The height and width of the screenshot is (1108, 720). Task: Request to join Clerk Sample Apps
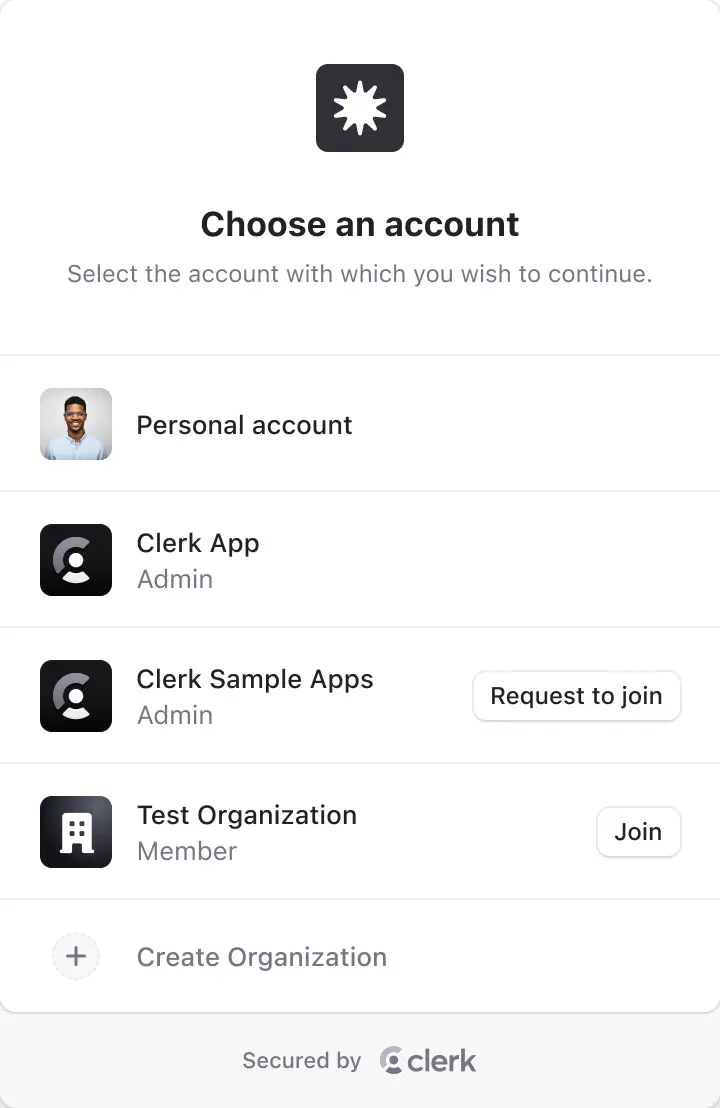576,696
